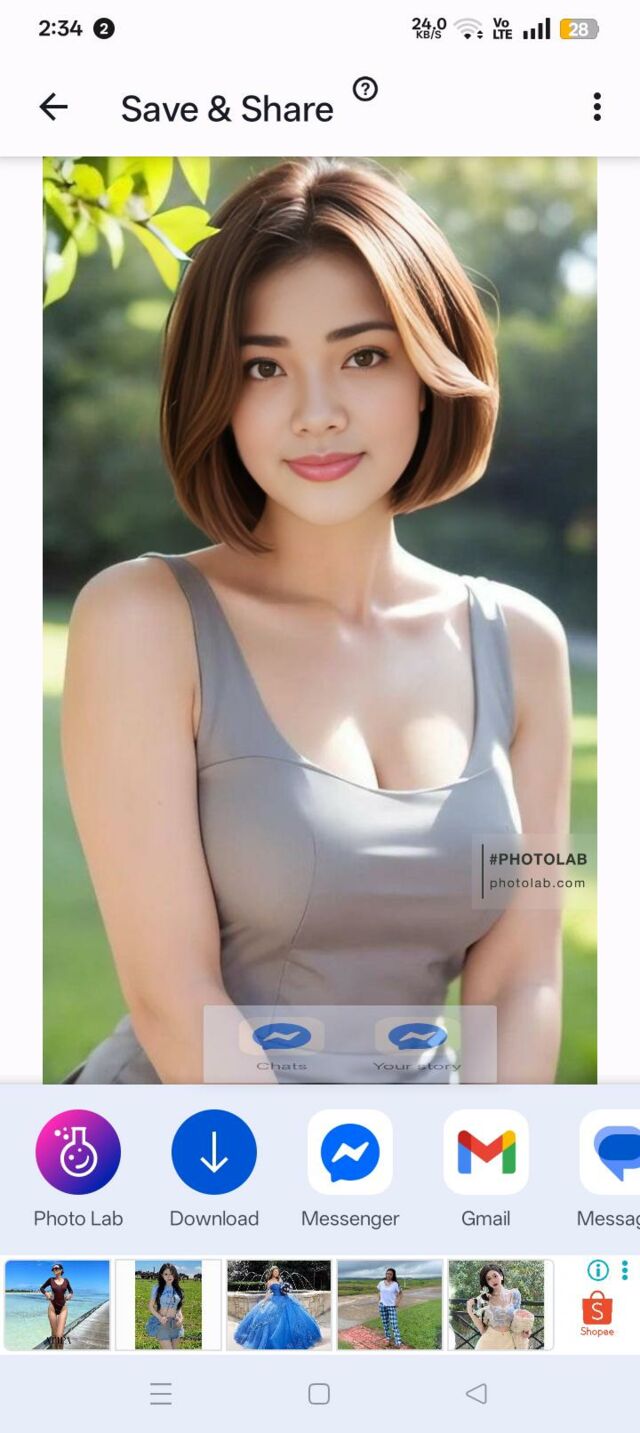Share the picture to Photo Lab
Viewport: 640px width, 1433px height.
(78, 1153)
